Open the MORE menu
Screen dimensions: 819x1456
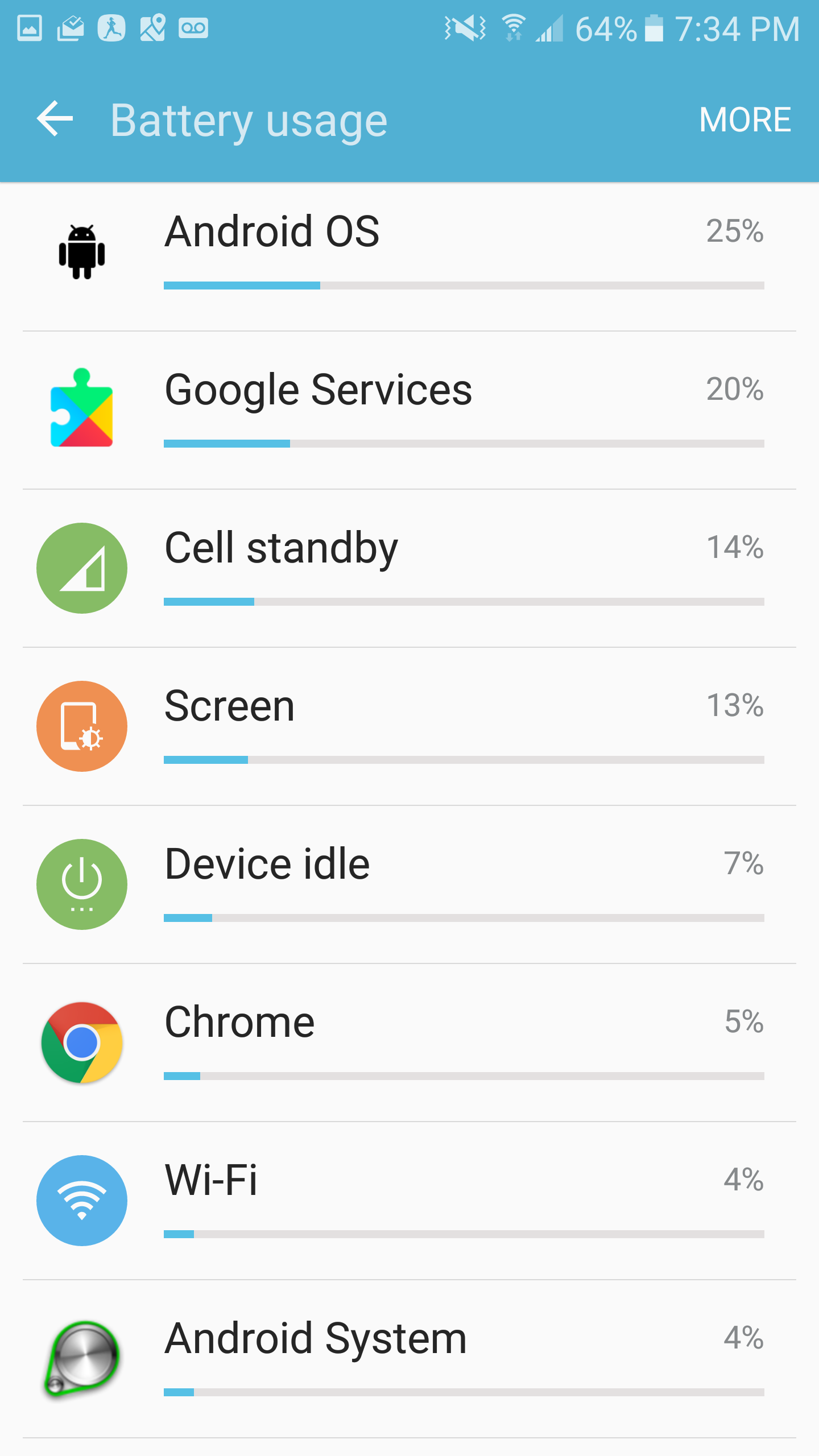click(x=745, y=119)
